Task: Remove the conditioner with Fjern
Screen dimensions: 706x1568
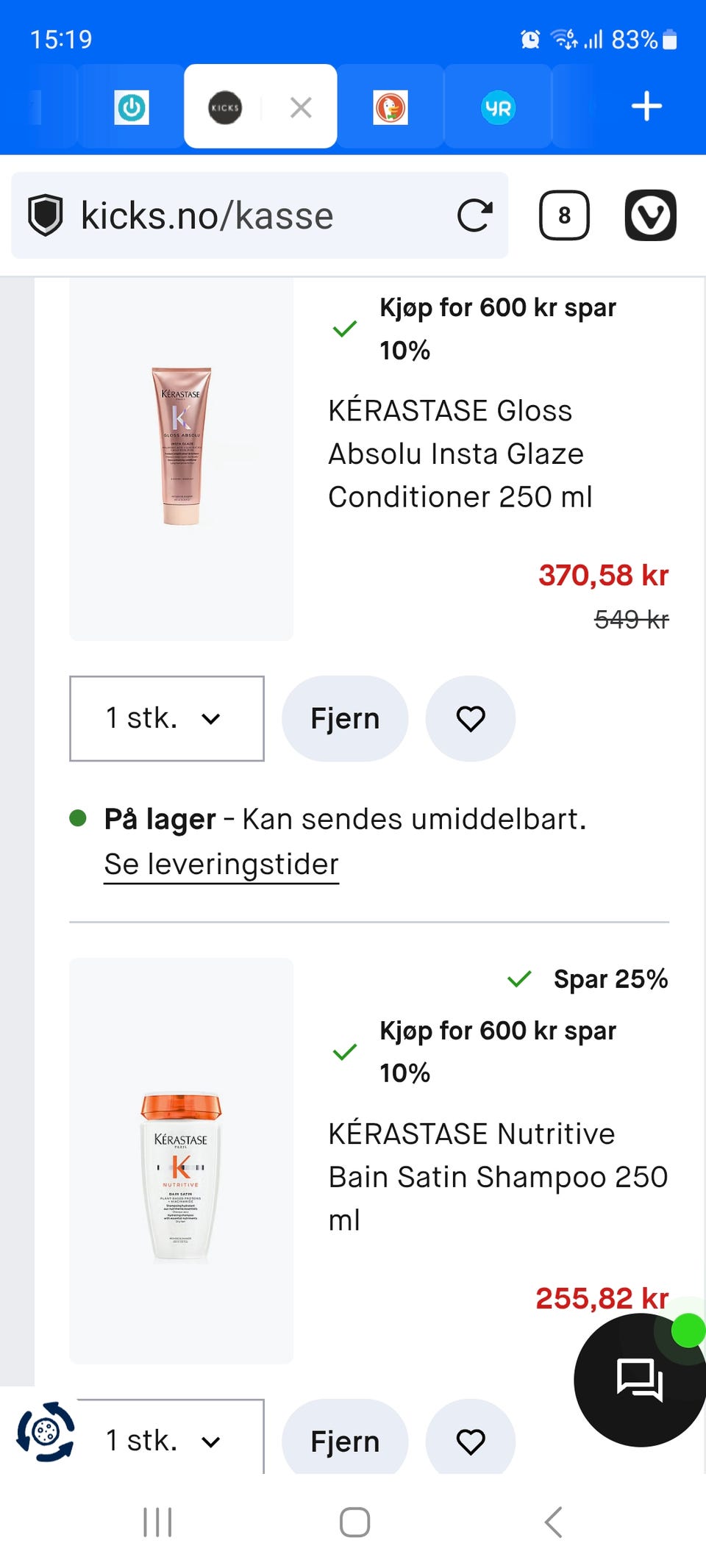Action: [x=344, y=718]
